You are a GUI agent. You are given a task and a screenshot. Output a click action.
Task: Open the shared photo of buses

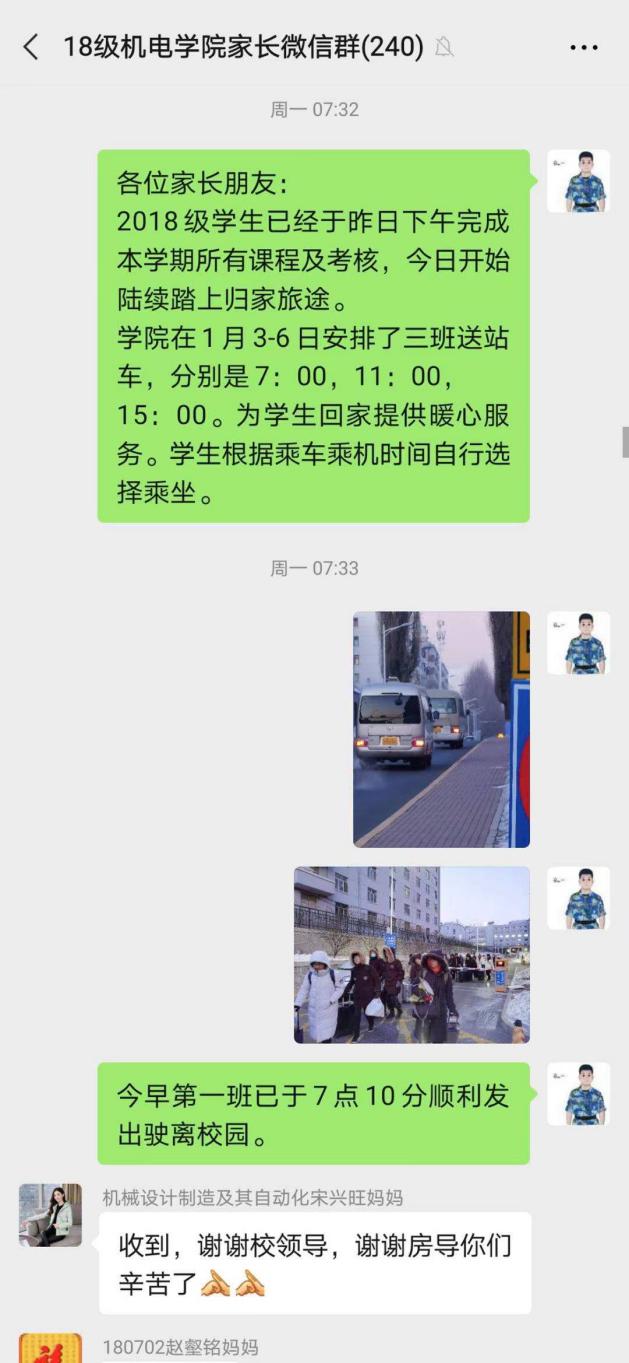441,729
